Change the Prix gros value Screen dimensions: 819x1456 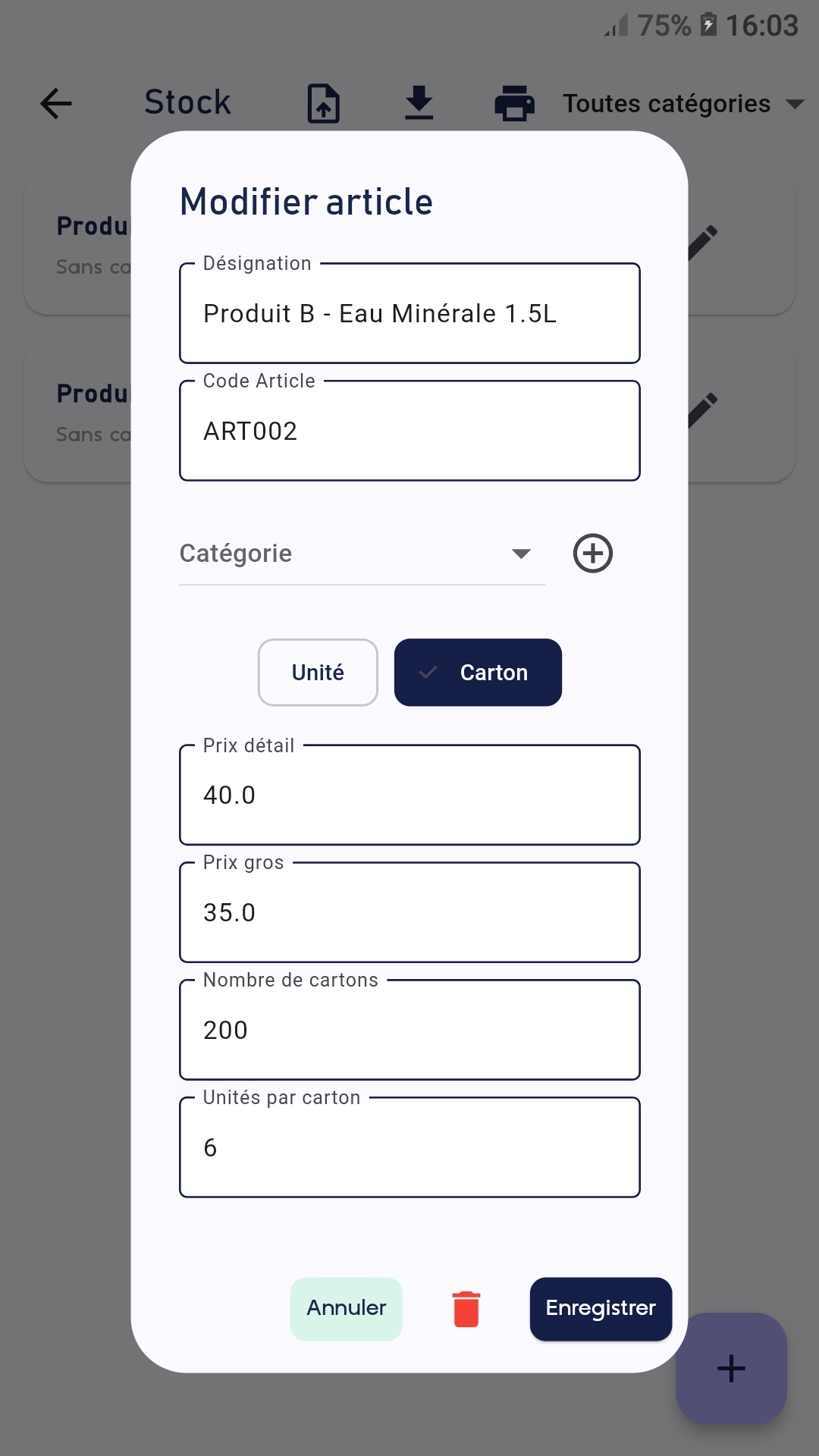pyautogui.click(x=409, y=912)
